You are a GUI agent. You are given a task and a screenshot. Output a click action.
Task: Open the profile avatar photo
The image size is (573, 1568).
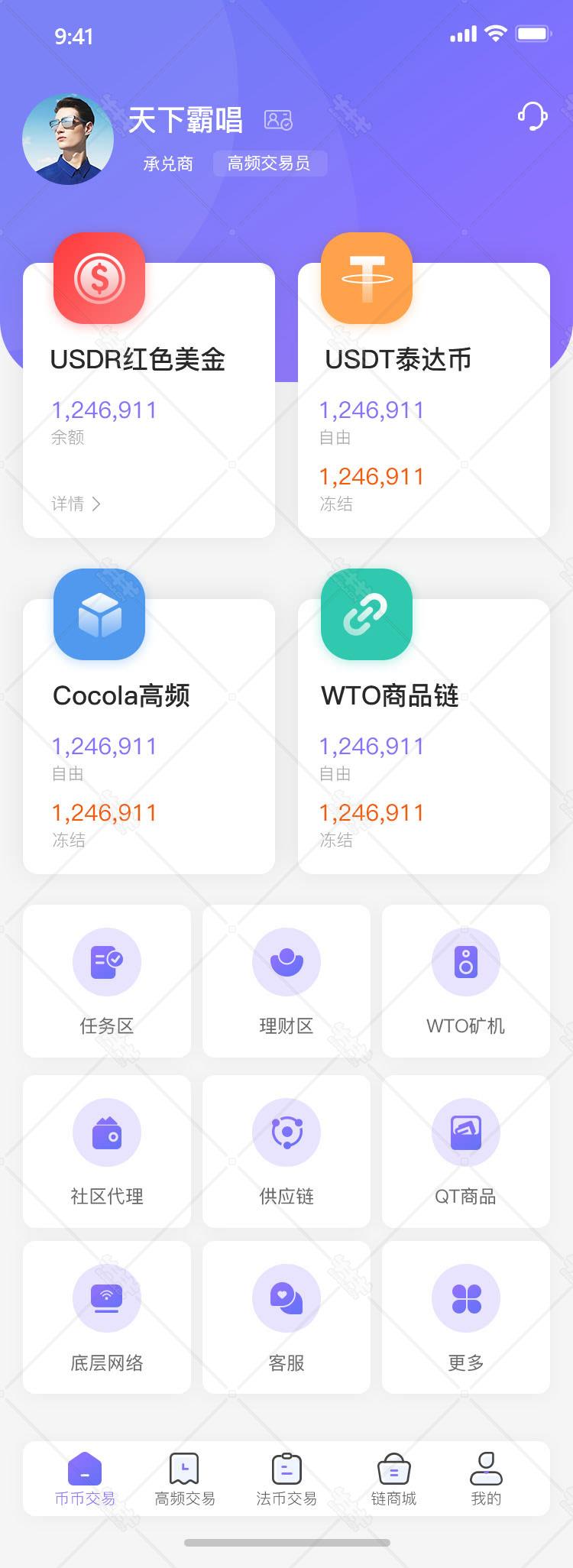(68, 140)
